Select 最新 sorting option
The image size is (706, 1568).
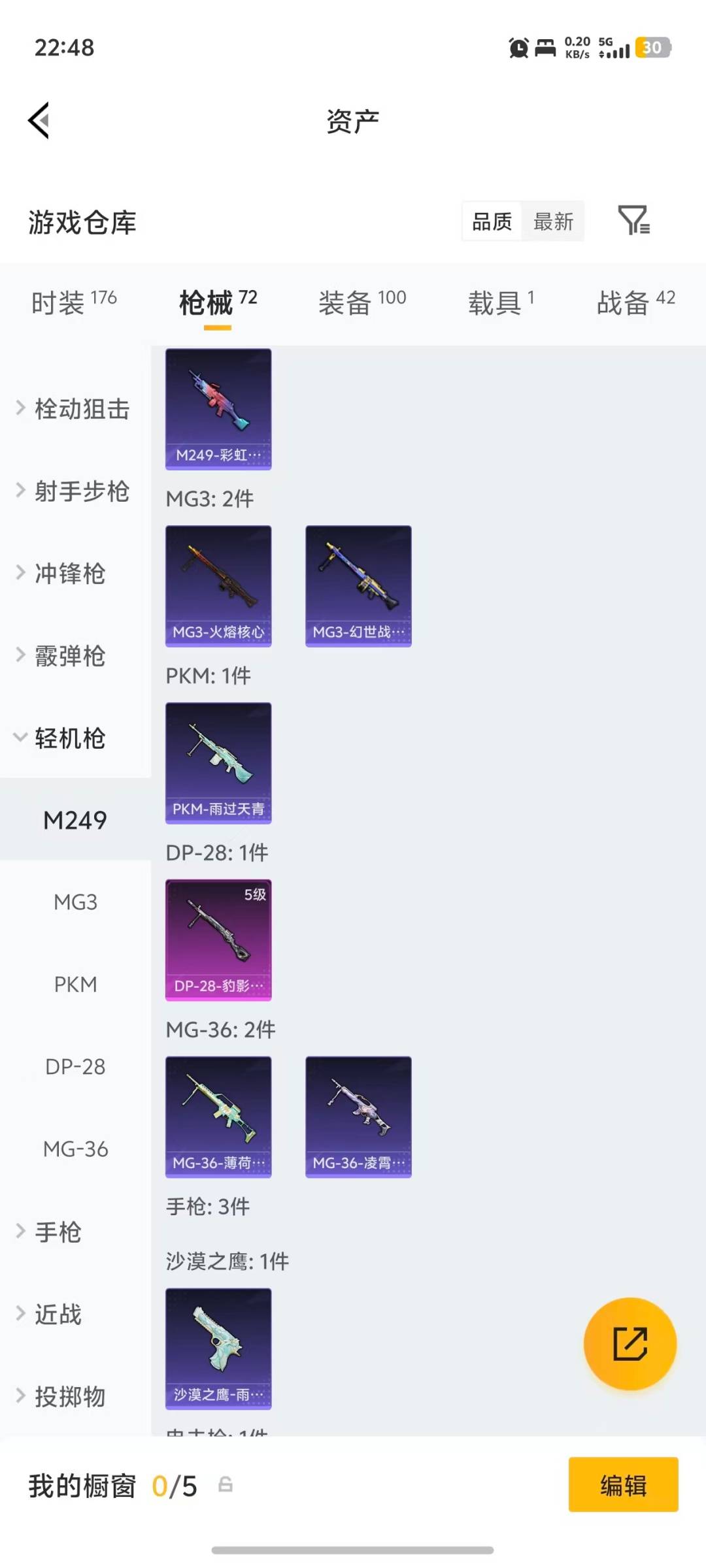coord(553,222)
